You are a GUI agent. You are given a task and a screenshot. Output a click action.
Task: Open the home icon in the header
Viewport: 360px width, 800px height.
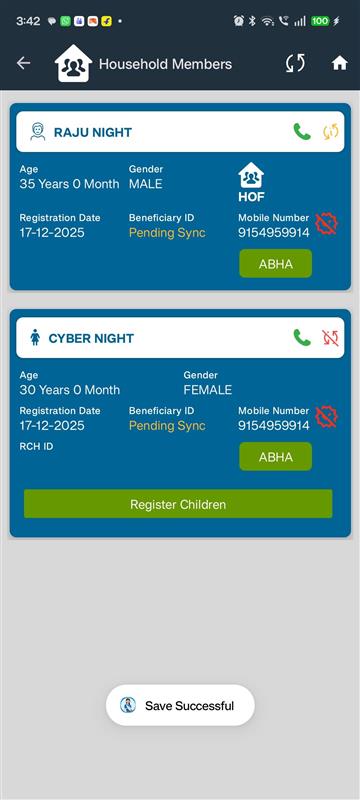click(x=340, y=63)
